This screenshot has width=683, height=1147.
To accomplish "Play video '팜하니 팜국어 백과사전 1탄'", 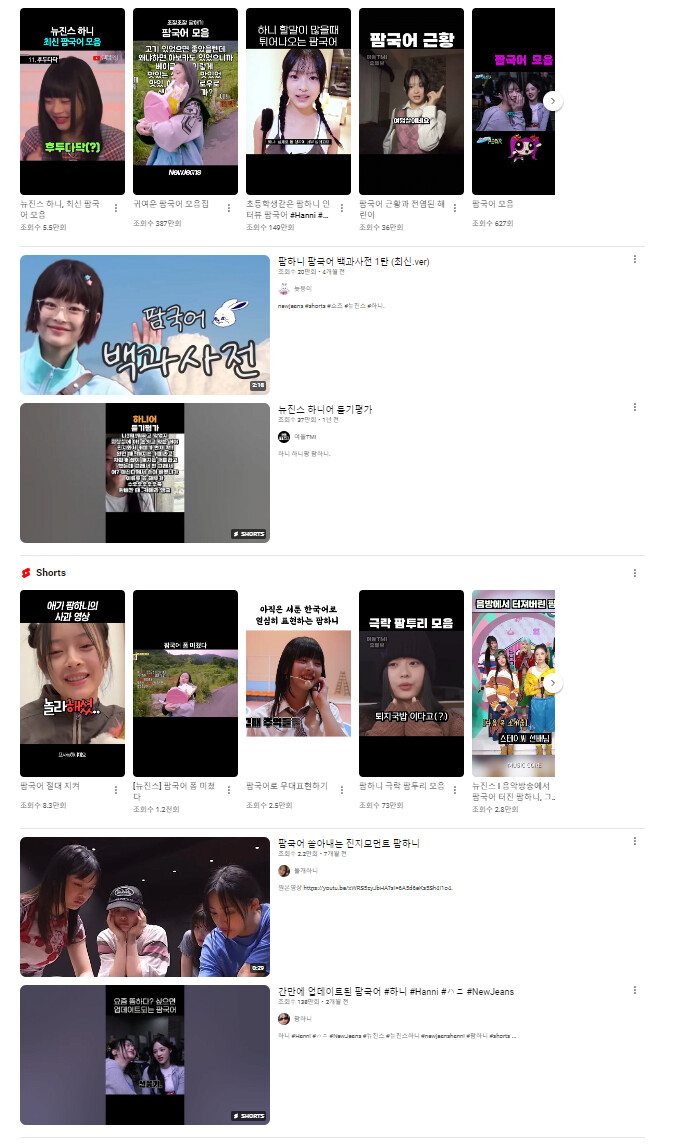I will pyautogui.click(x=145, y=325).
